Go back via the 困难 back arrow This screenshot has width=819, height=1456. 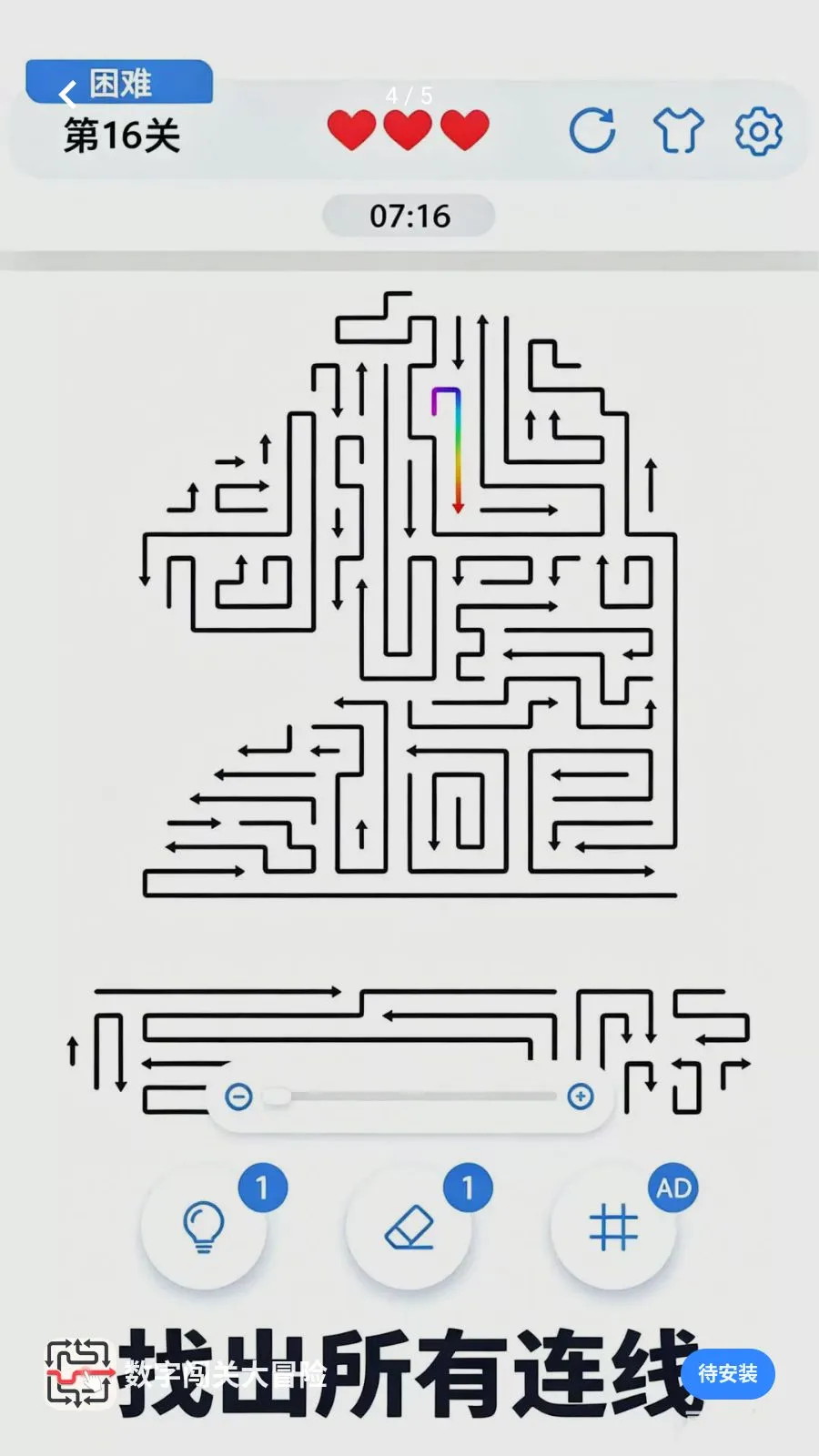[68, 95]
